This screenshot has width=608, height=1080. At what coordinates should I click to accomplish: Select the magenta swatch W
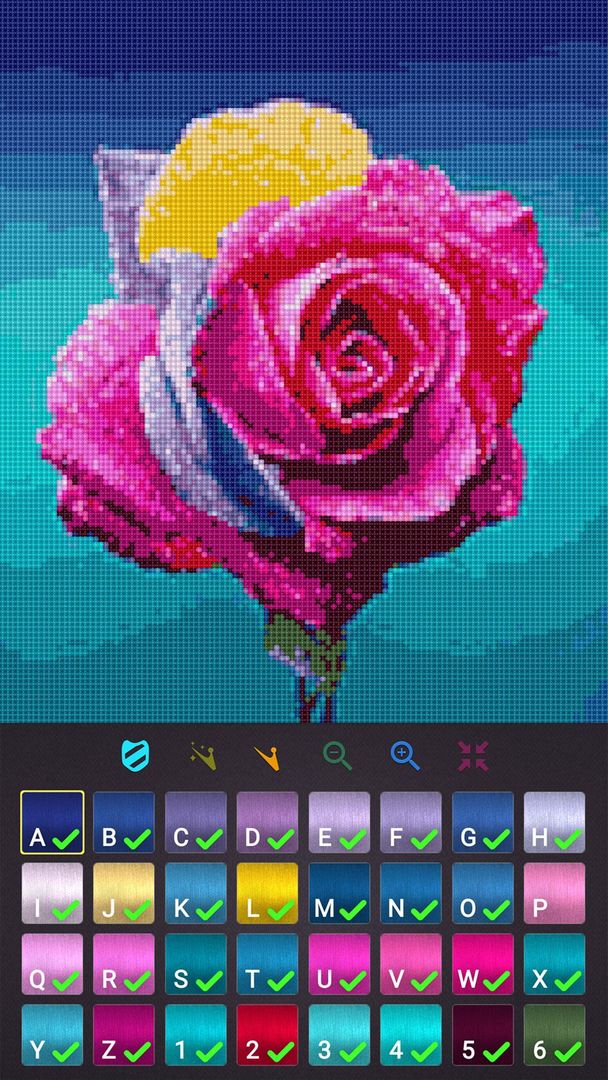pyautogui.click(x=482, y=964)
